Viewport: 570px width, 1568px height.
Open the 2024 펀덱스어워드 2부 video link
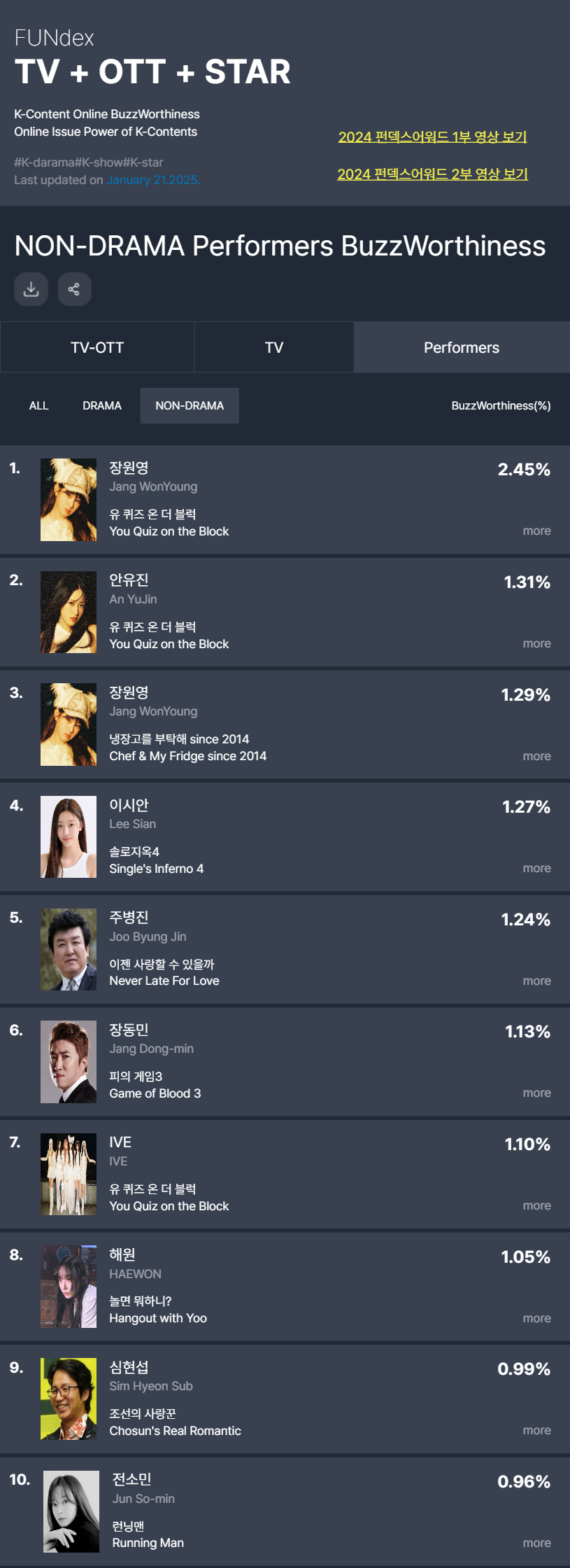tap(432, 174)
